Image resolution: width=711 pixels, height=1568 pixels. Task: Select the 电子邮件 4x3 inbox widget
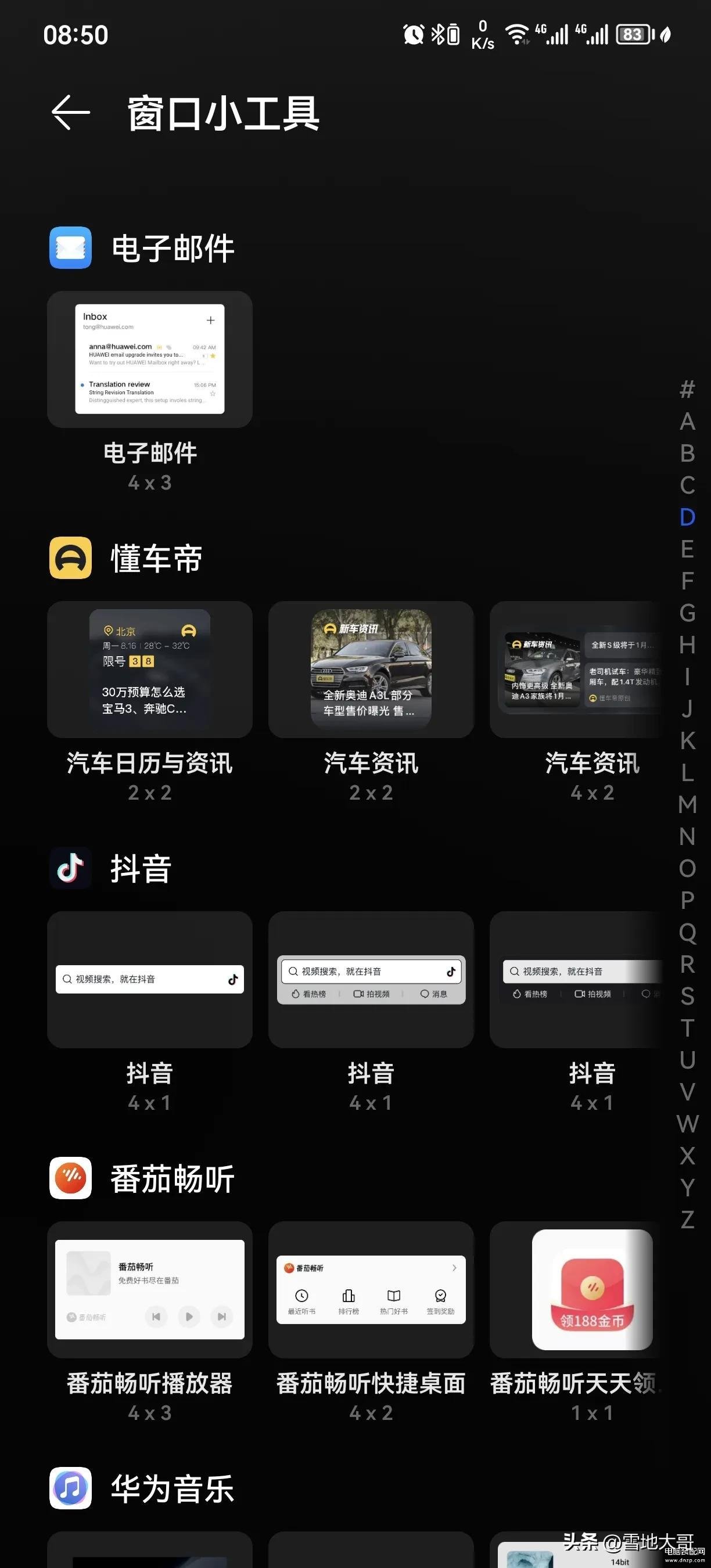click(x=150, y=359)
